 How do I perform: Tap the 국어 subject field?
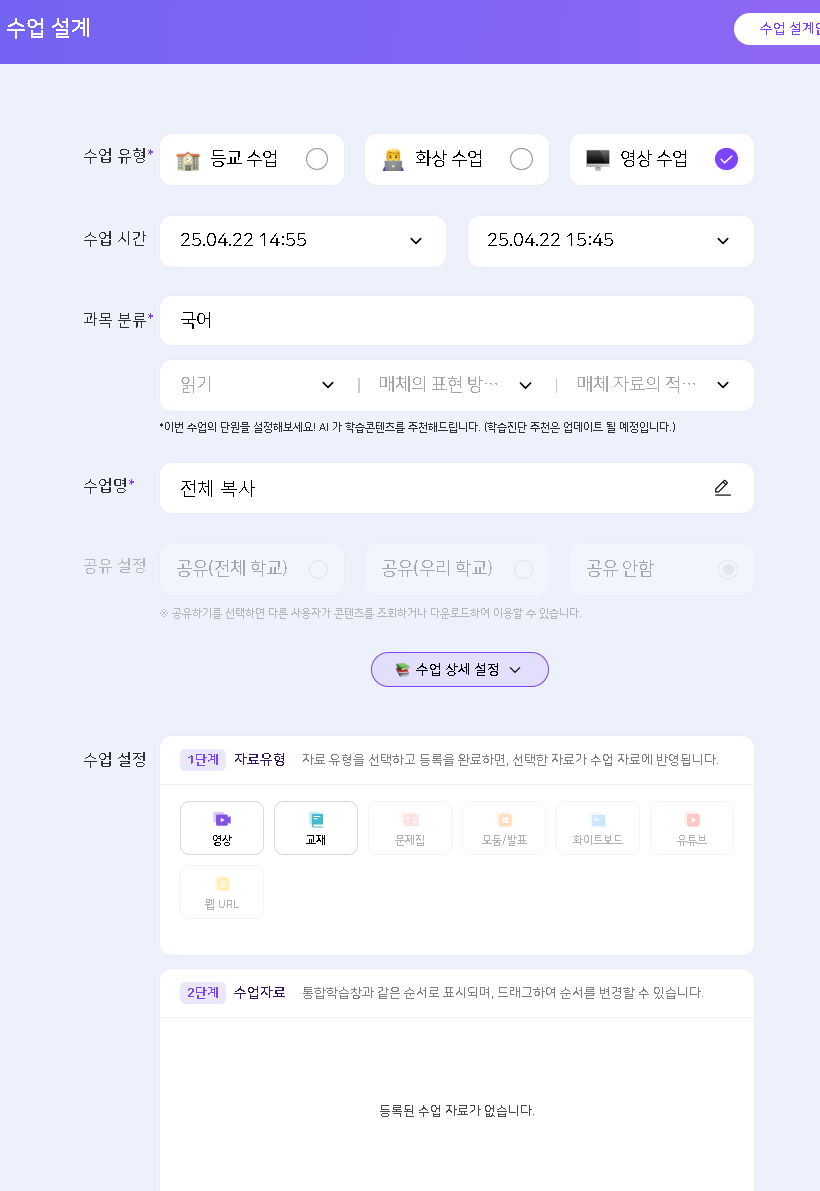456,321
